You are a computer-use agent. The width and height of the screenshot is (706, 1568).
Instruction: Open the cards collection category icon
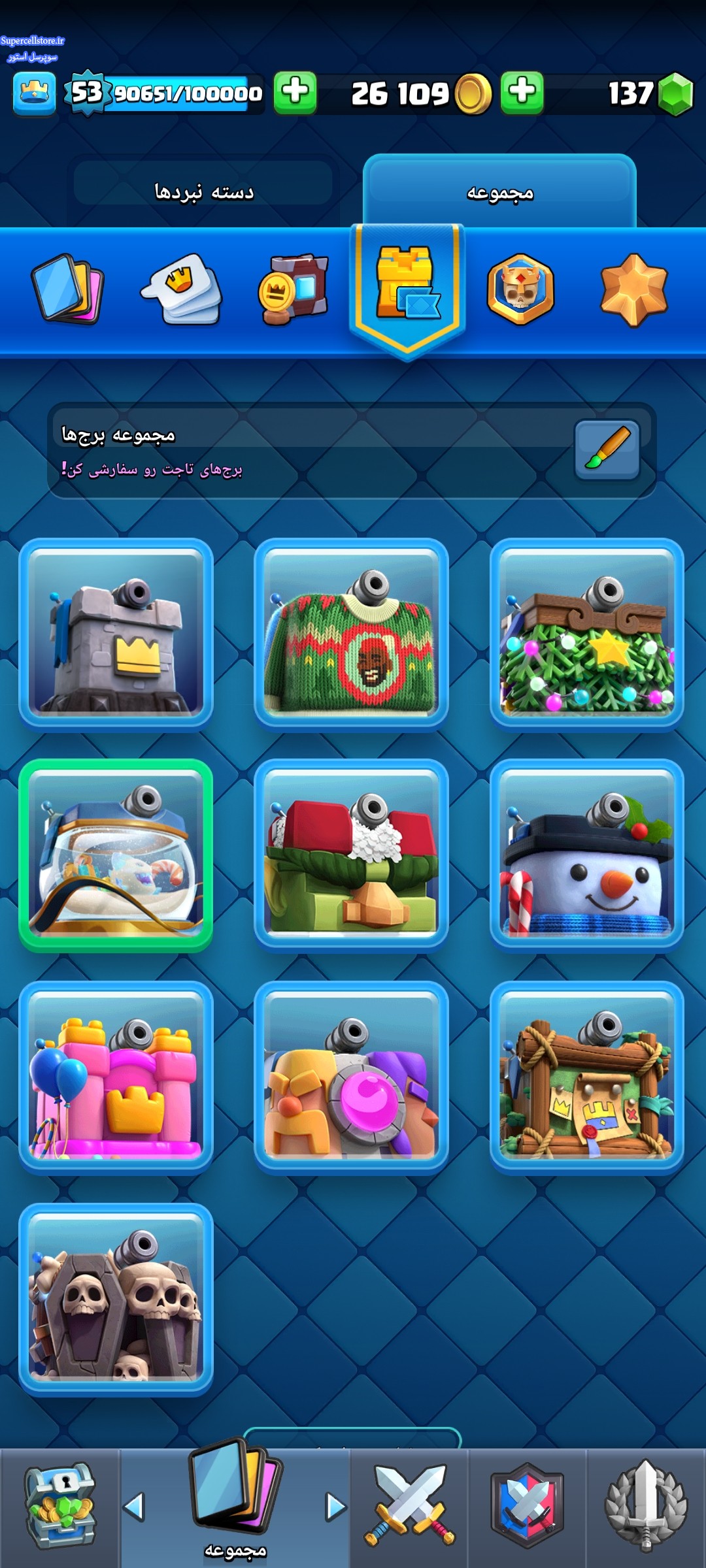(67, 288)
